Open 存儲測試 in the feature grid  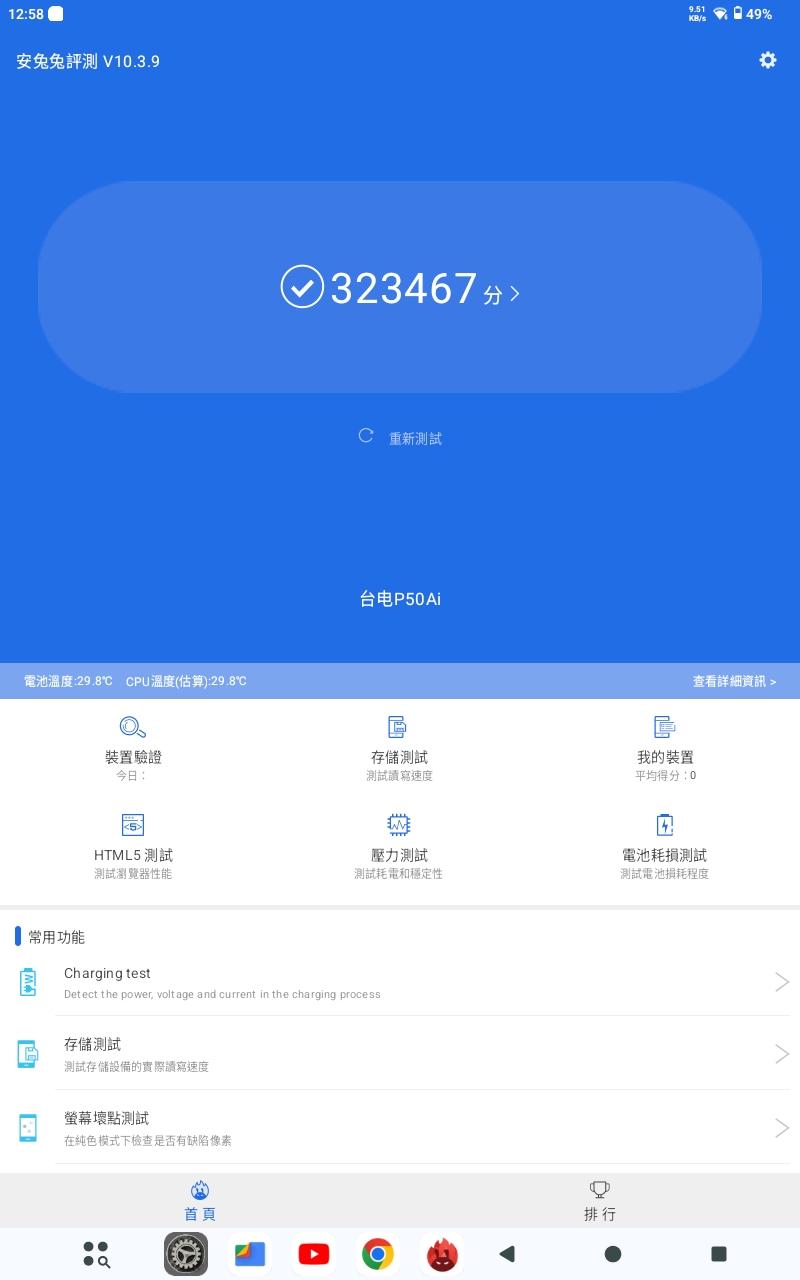tap(399, 745)
